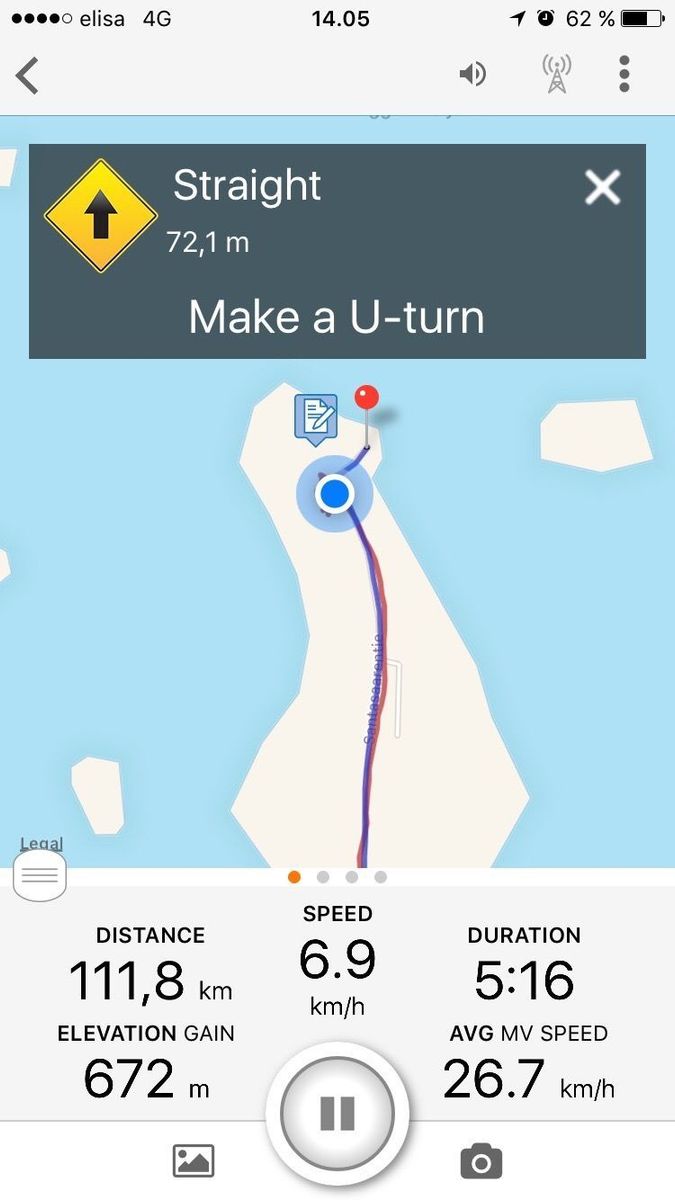Open the photo gallery icon
The image size is (675, 1200).
[193, 1161]
